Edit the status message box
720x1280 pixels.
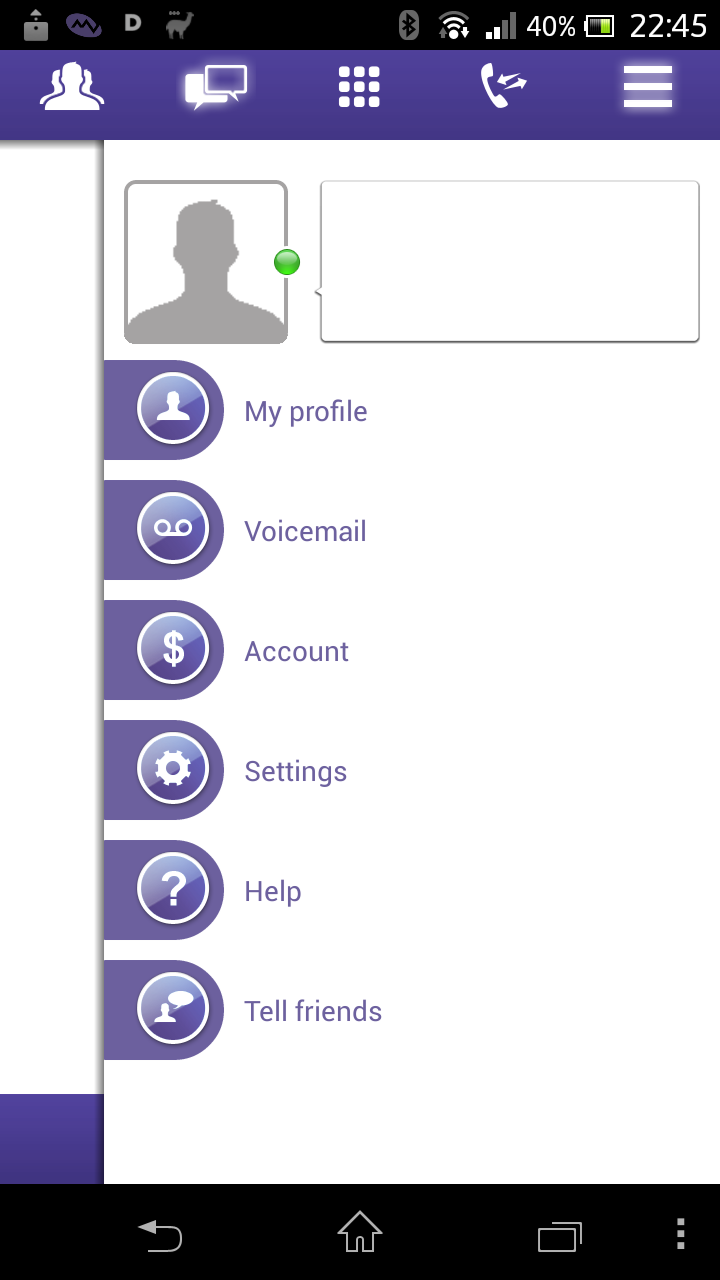coord(509,261)
